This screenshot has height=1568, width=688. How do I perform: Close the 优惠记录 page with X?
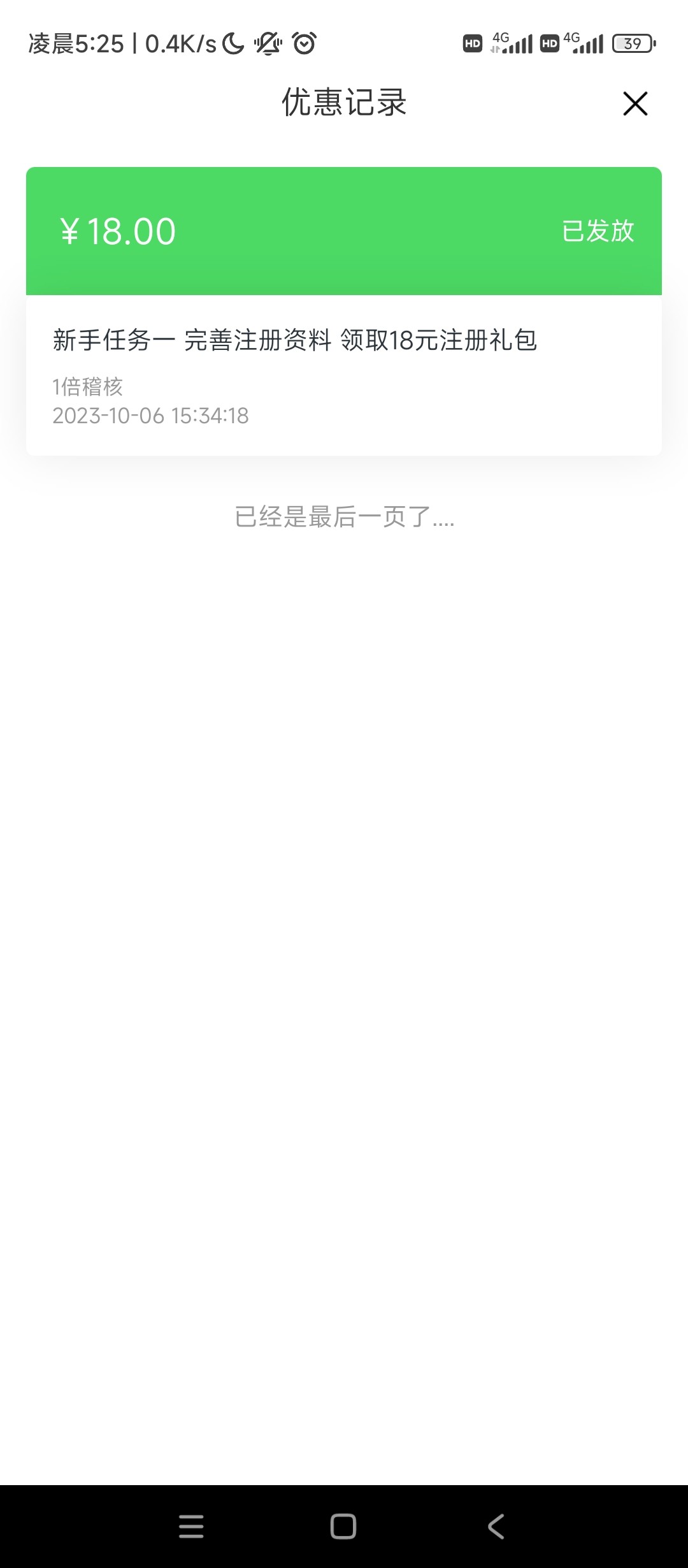[x=634, y=104]
